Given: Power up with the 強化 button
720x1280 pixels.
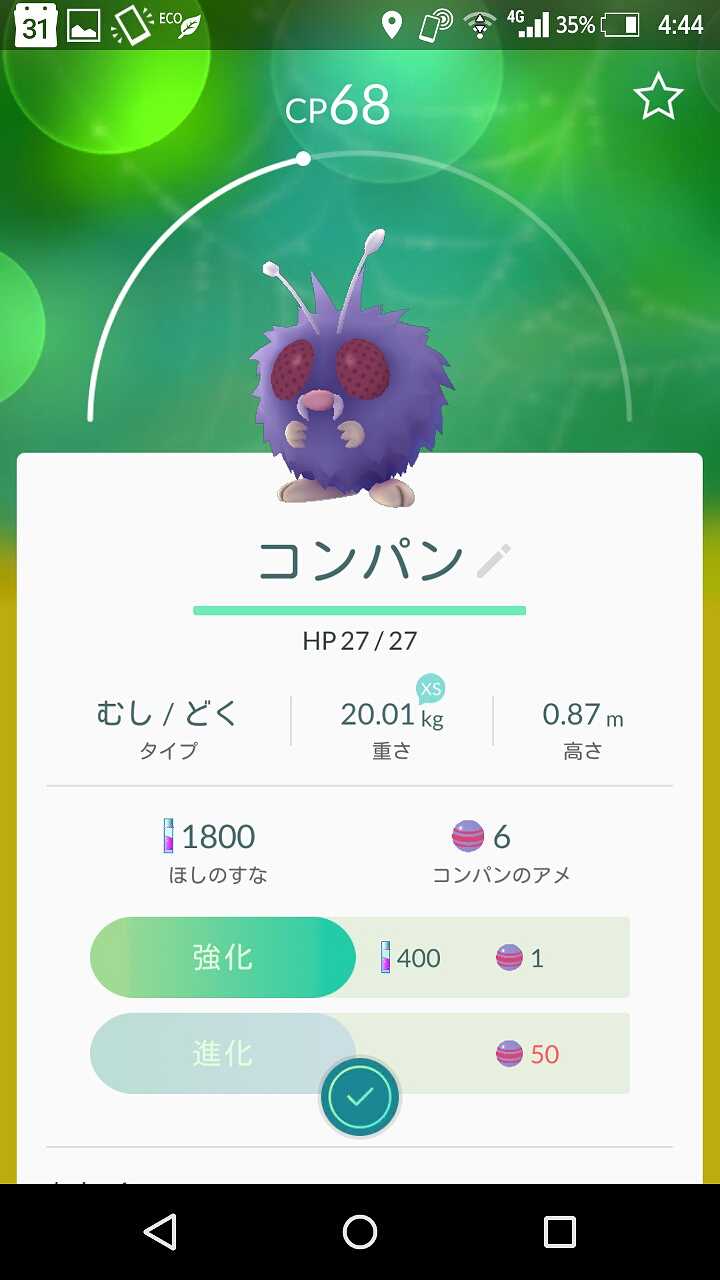Looking at the screenshot, I should click(223, 957).
